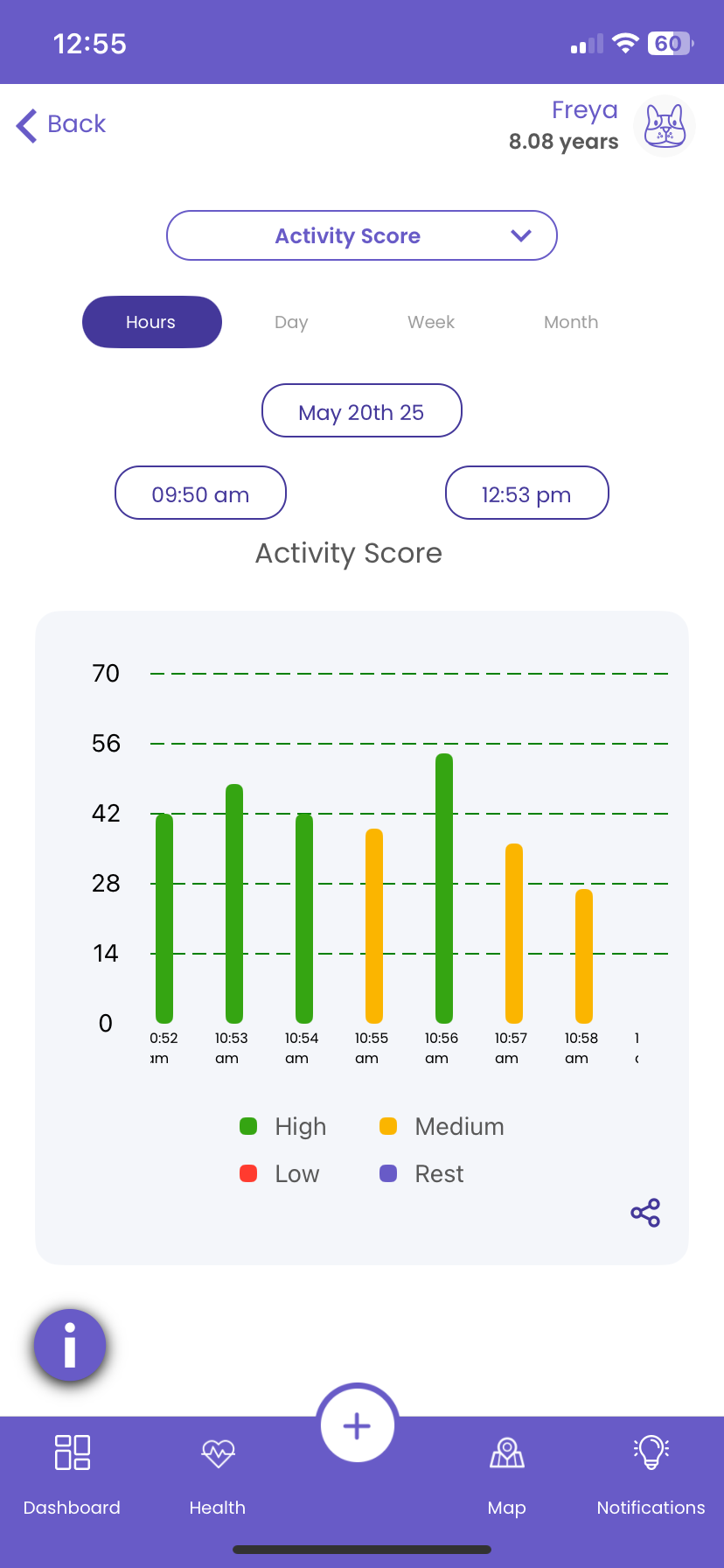This screenshot has width=724, height=1568.
Task: Expand the Activity Score dropdown
Action: [x=362, y=235]
